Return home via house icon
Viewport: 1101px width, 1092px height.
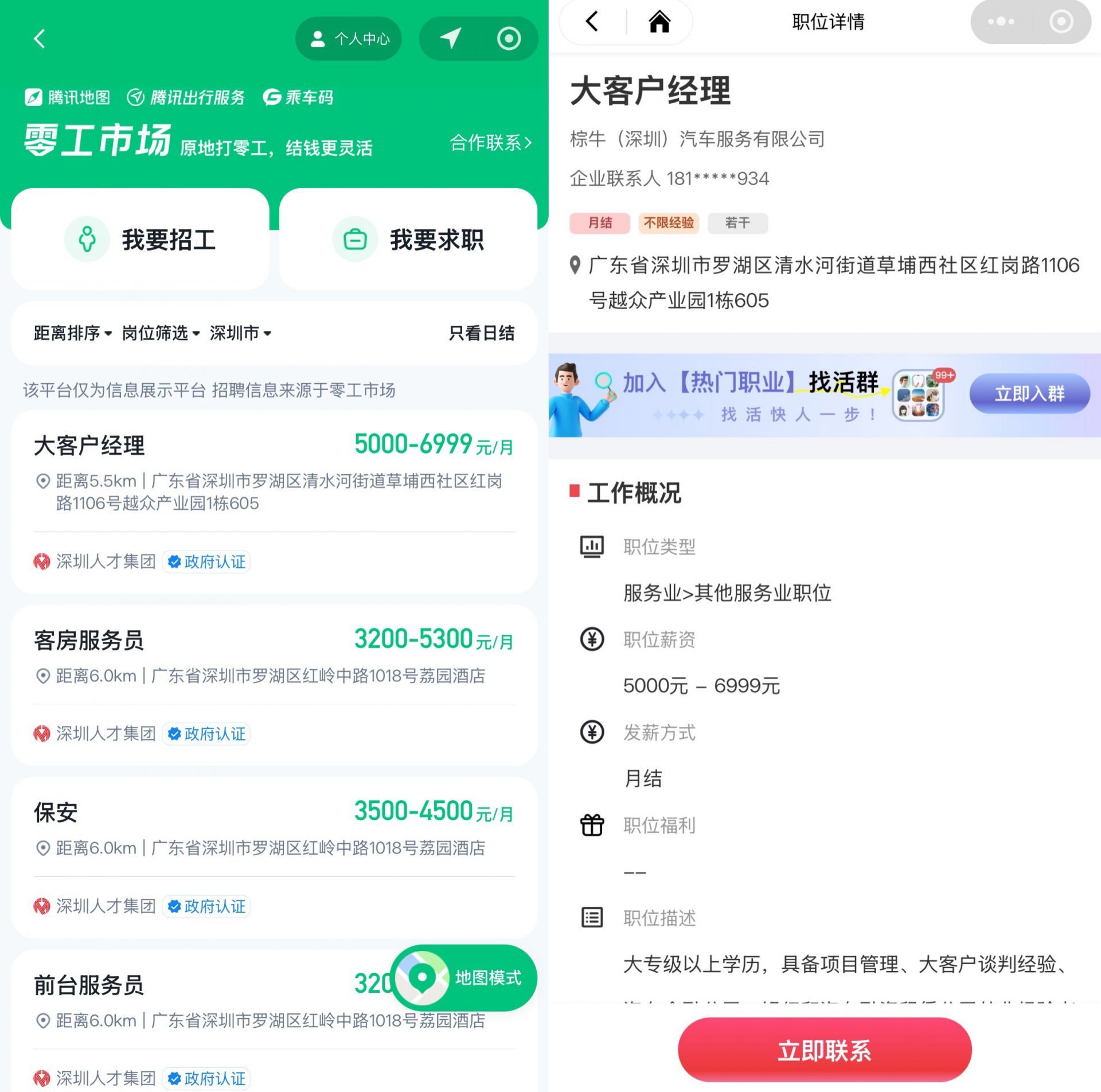tap(659, 22)
